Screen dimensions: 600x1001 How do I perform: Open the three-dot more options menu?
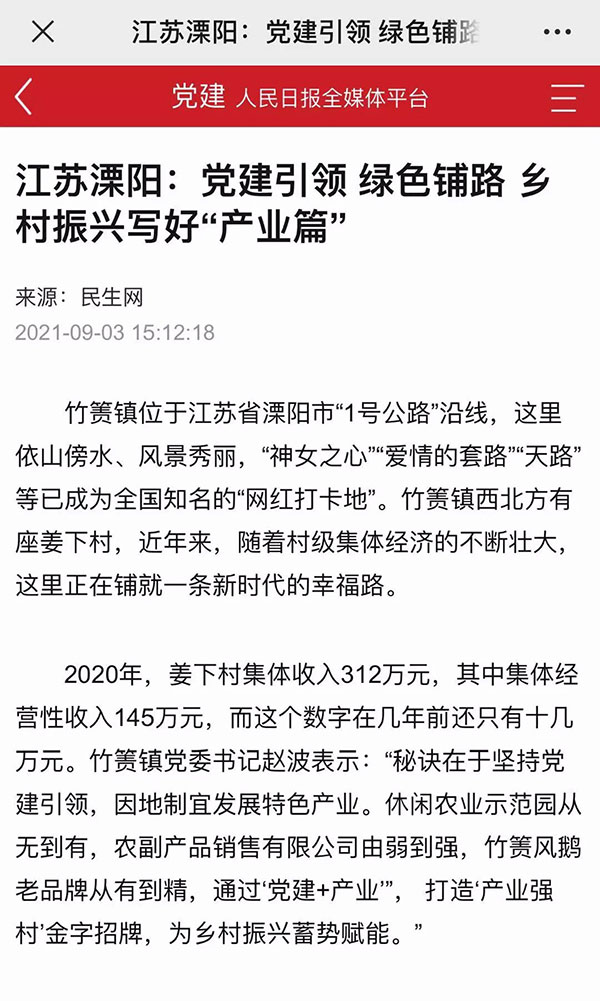click(557, 32)
